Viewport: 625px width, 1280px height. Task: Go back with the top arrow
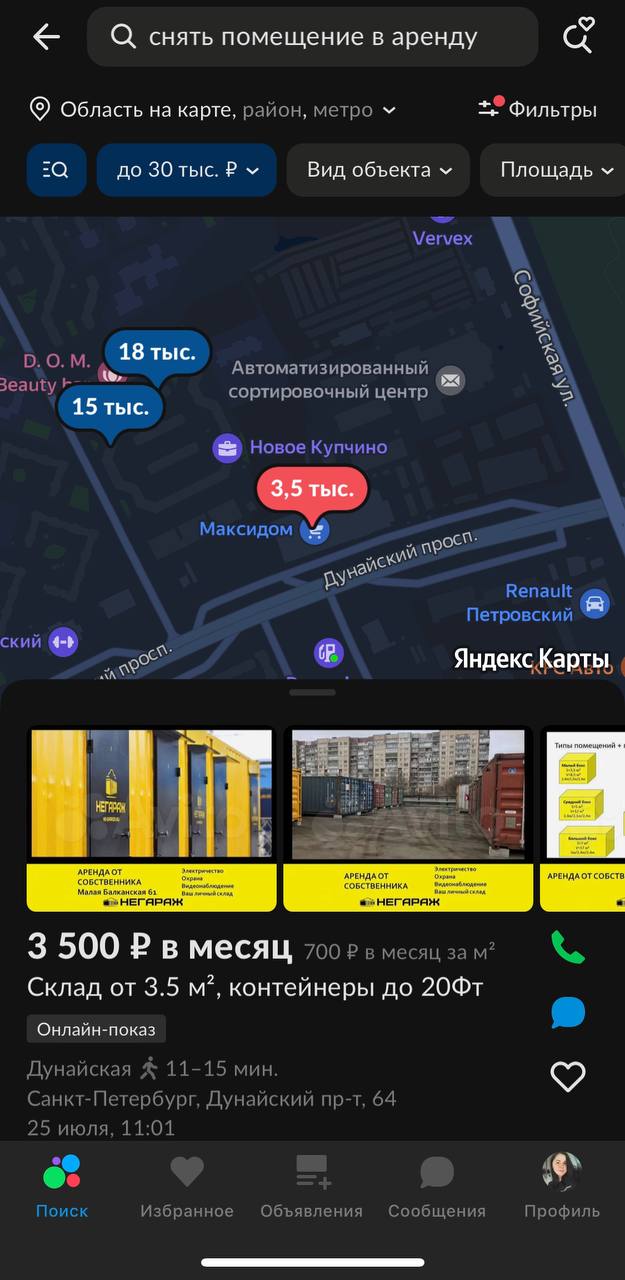pyautogui.click(x=46, y=38)
